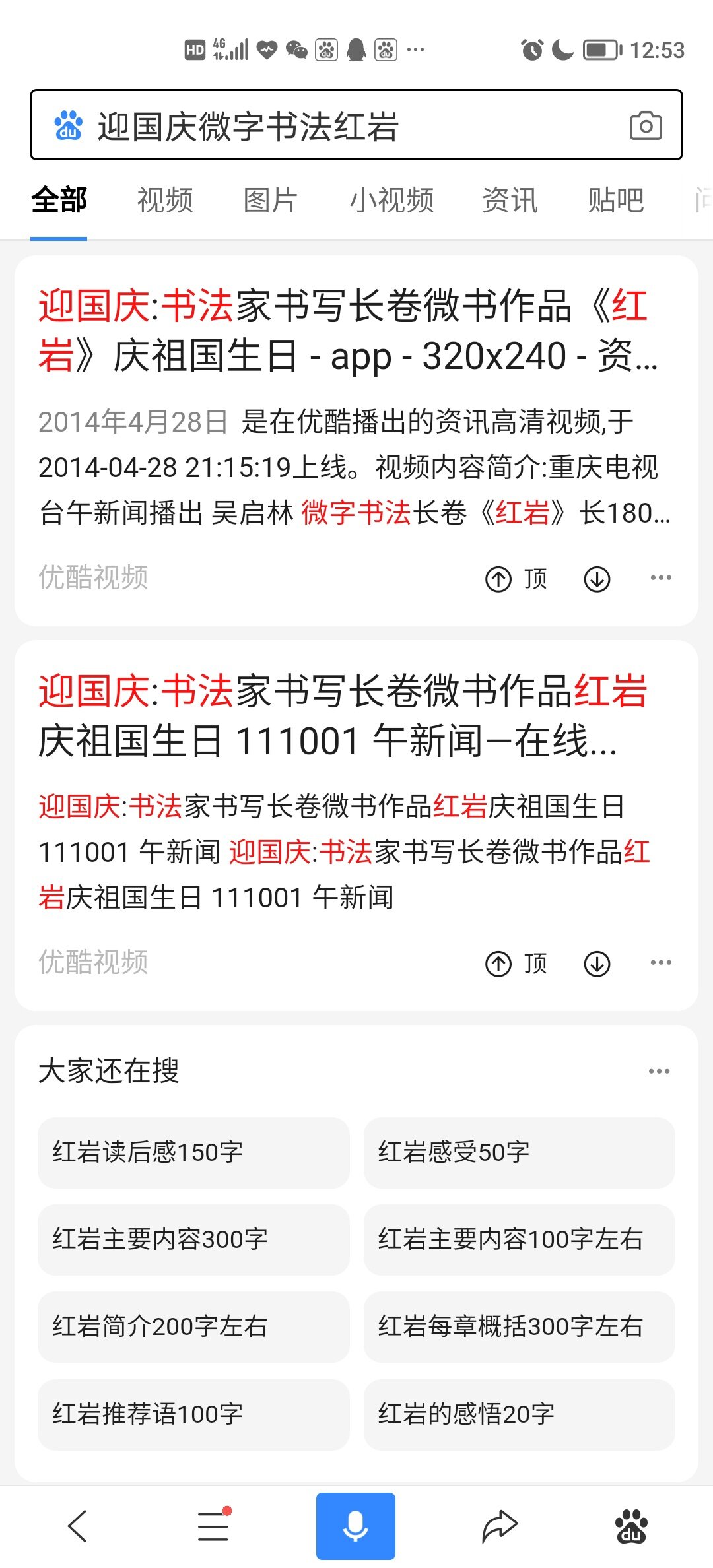
Task: Search for 红岩感受50字
Action: click(519, 1152)
